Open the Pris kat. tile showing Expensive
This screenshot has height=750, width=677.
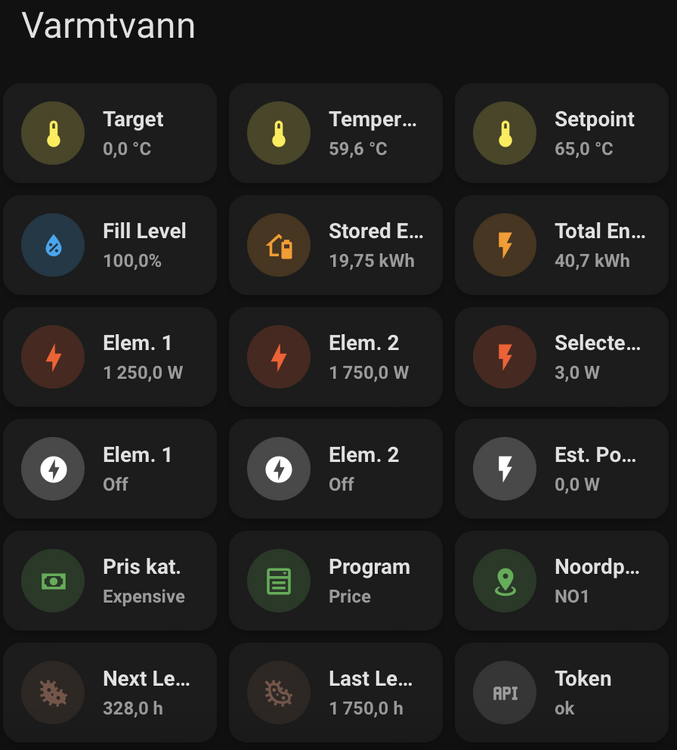coord(110,581)
